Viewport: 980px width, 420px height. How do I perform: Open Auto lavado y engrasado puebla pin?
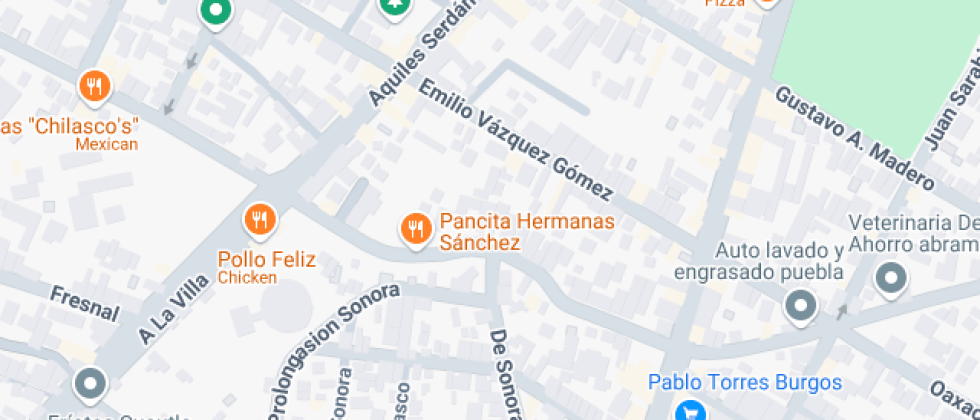[800, 307]
